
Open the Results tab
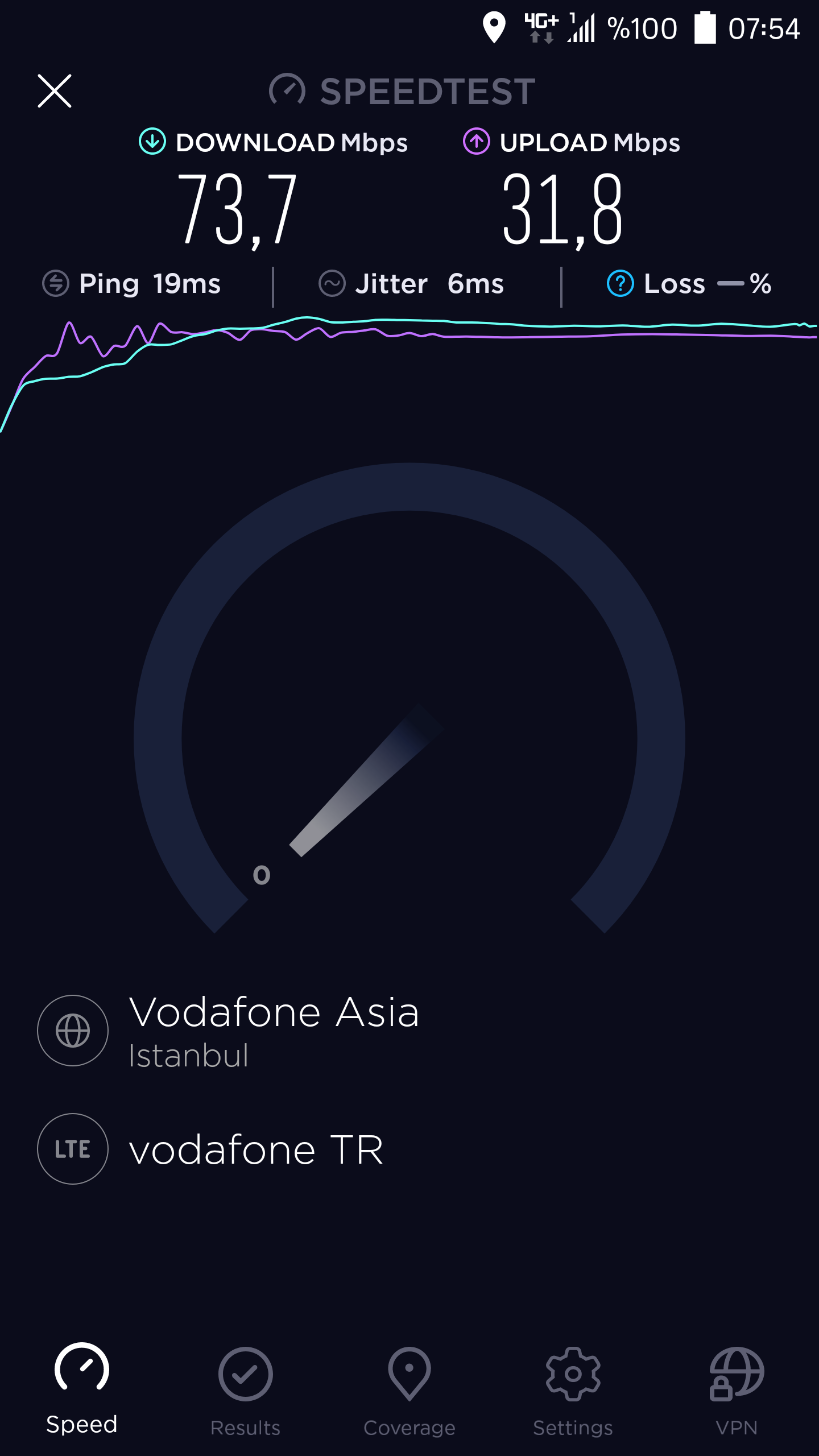point(245,1392)
